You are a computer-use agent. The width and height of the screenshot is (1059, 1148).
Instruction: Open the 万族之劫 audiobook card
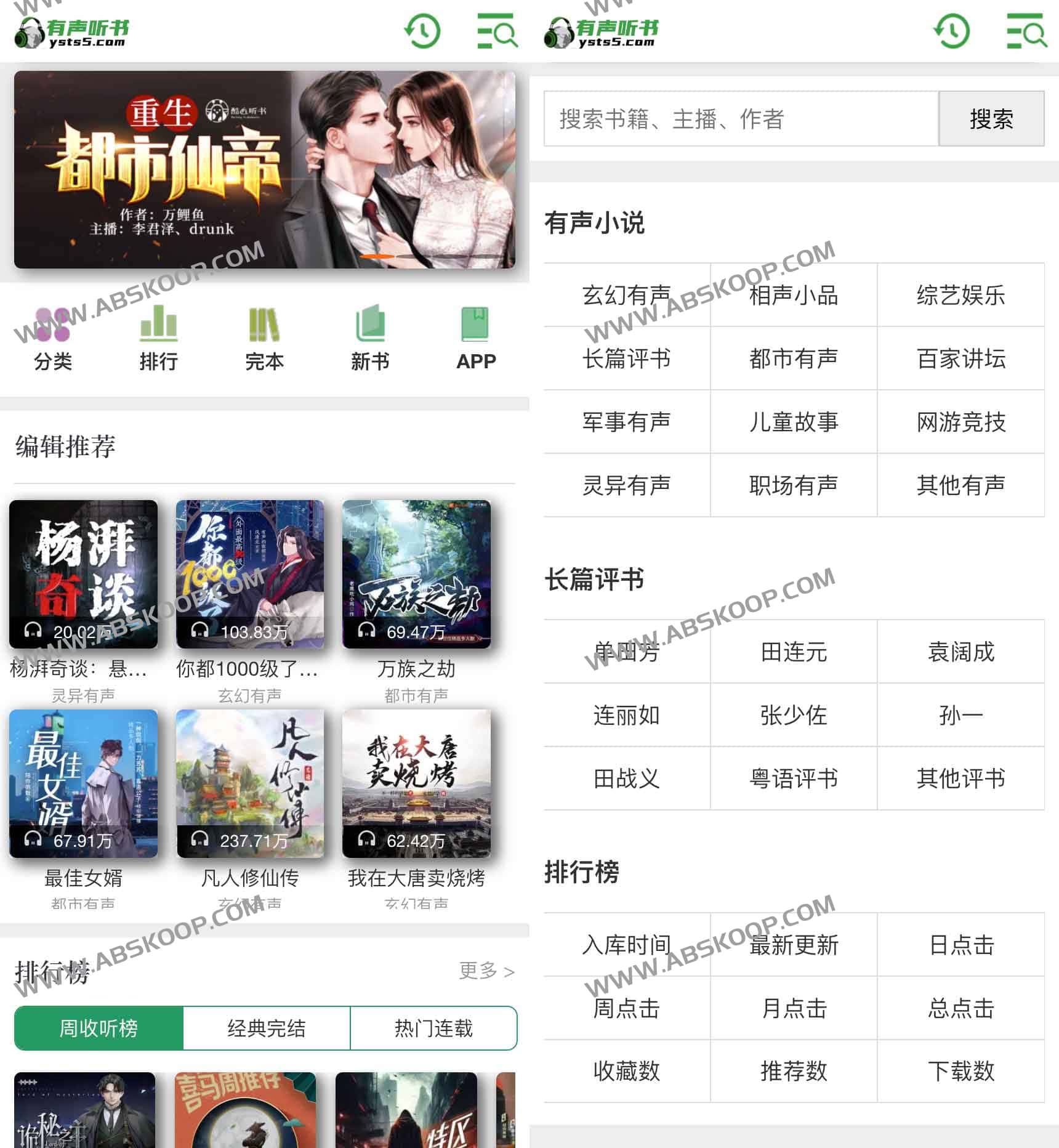click(416, 574)
